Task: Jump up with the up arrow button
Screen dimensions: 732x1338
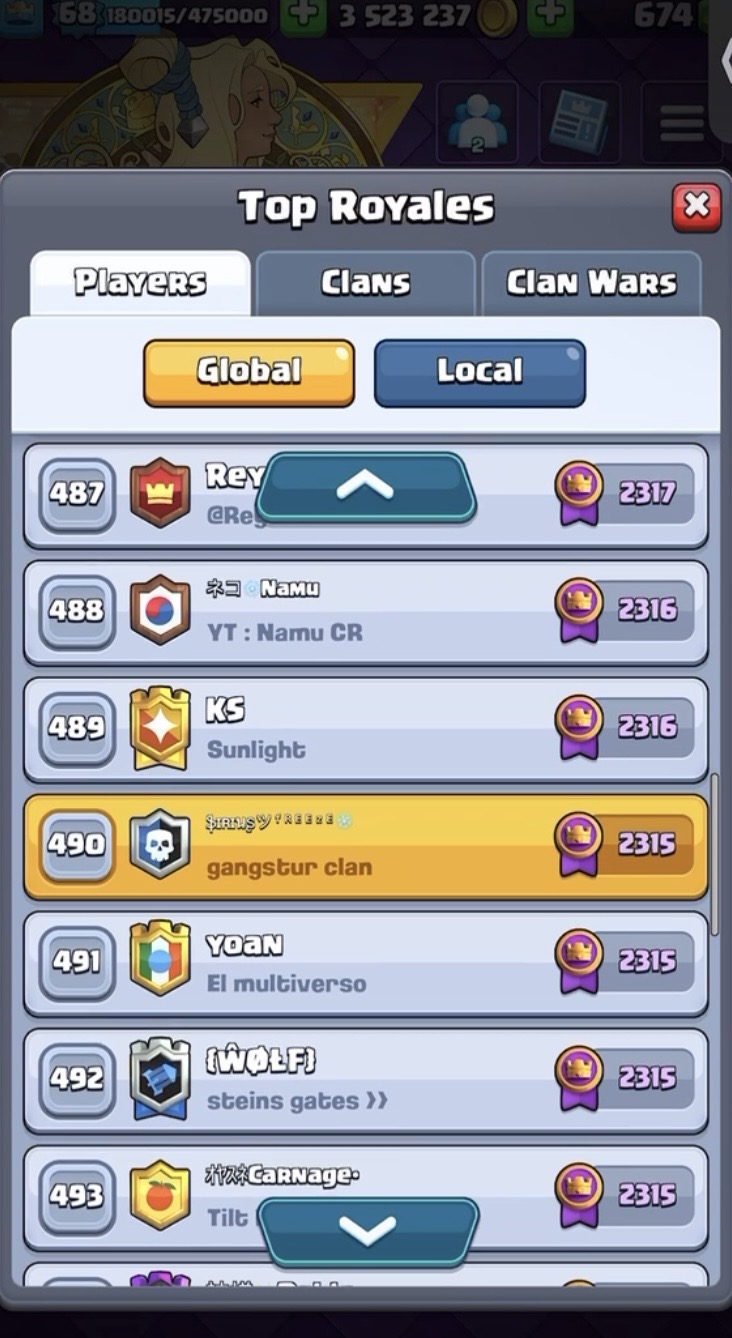Action: pos(365,487)
